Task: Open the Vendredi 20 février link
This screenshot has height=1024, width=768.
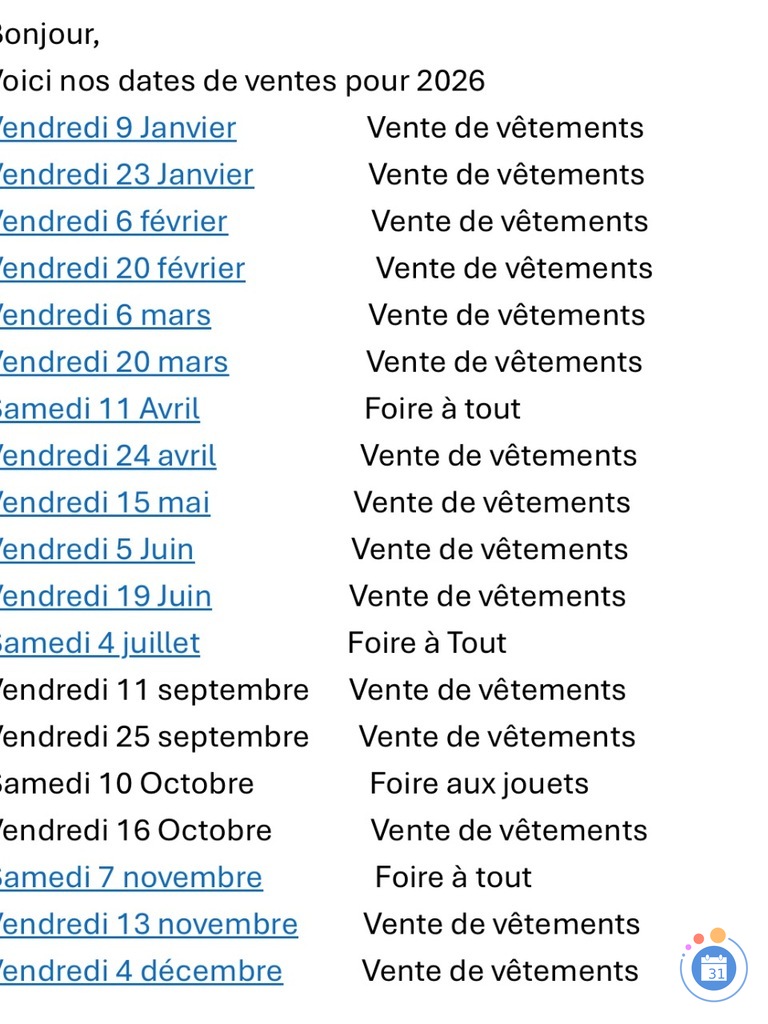Action: pyautogui.click(x=120, y=269)
